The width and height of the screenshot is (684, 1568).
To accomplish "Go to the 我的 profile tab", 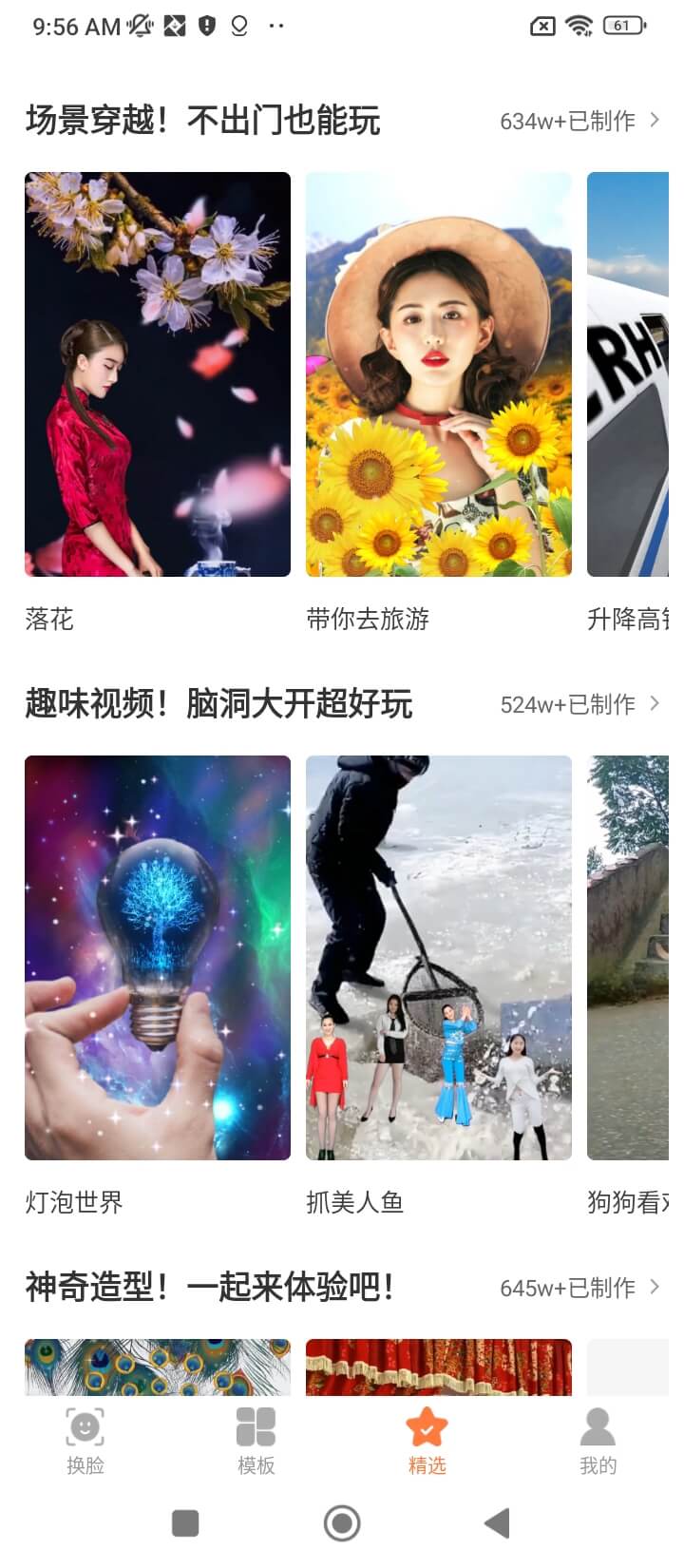I will (598, 1441).
